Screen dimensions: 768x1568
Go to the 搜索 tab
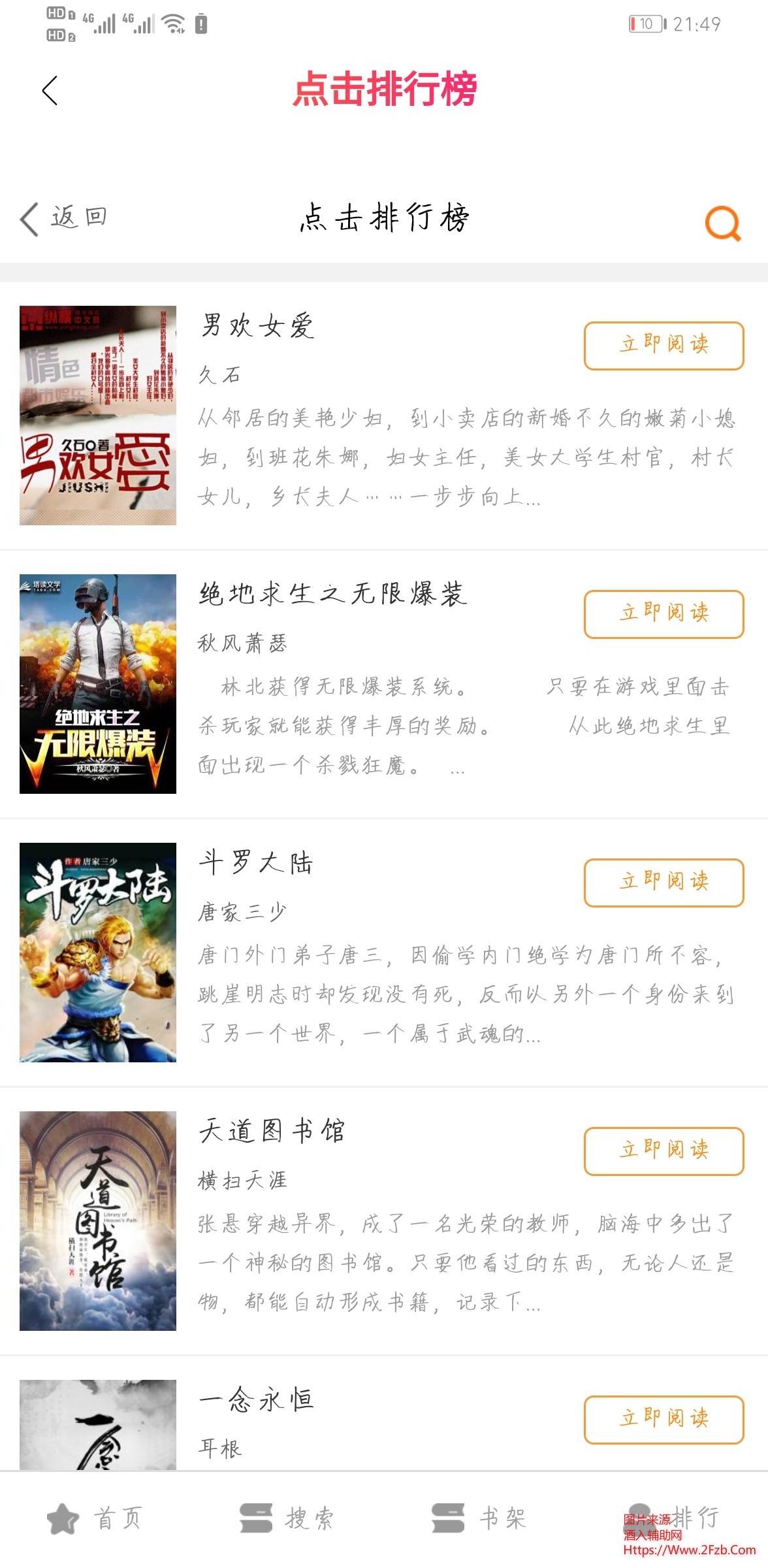pyautogui.click(x=287, y=1518)
